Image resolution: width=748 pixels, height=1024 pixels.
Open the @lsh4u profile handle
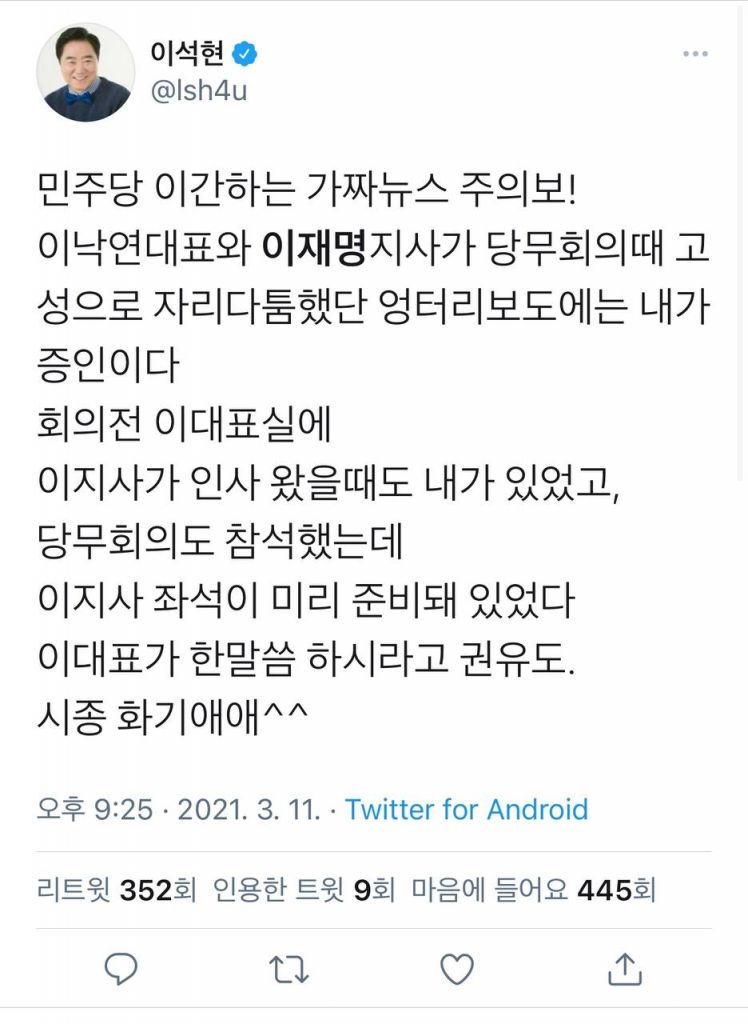pos(199,91)
